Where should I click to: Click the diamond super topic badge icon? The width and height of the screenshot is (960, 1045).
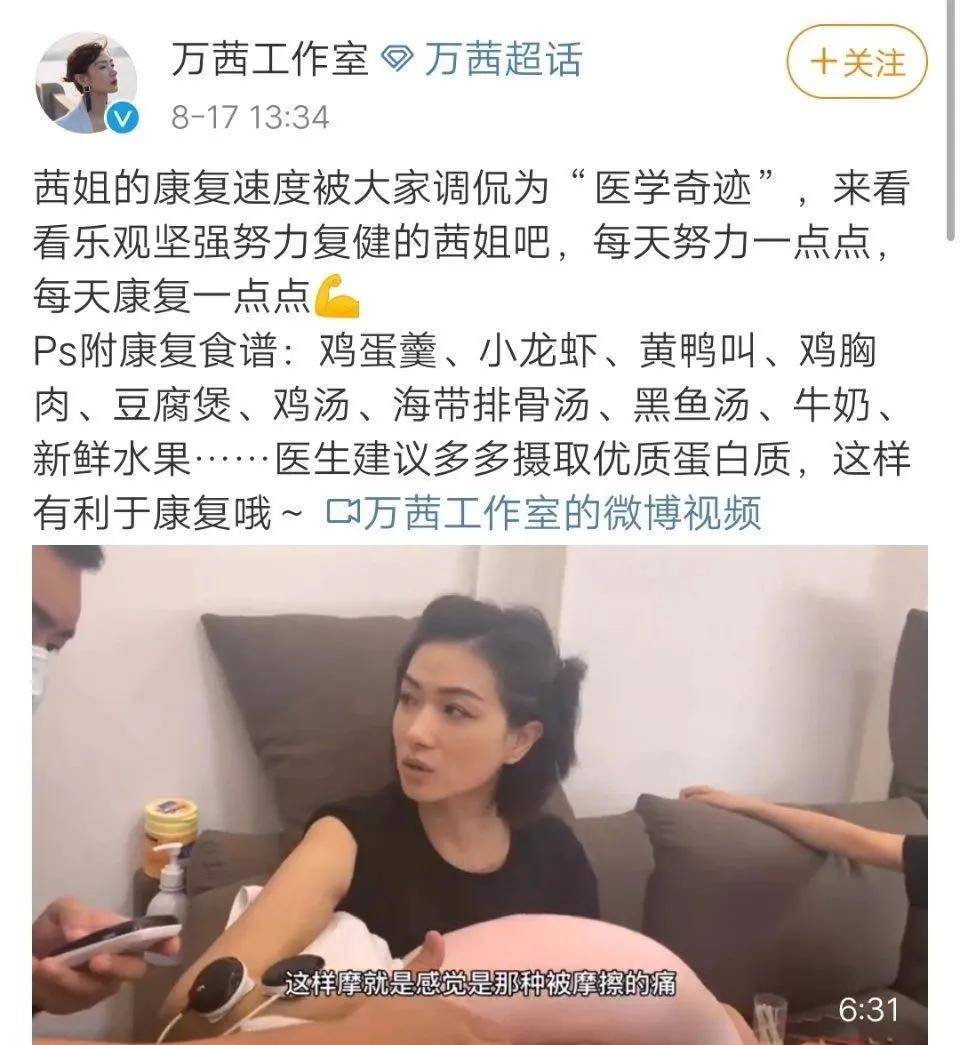pos(395,60)
